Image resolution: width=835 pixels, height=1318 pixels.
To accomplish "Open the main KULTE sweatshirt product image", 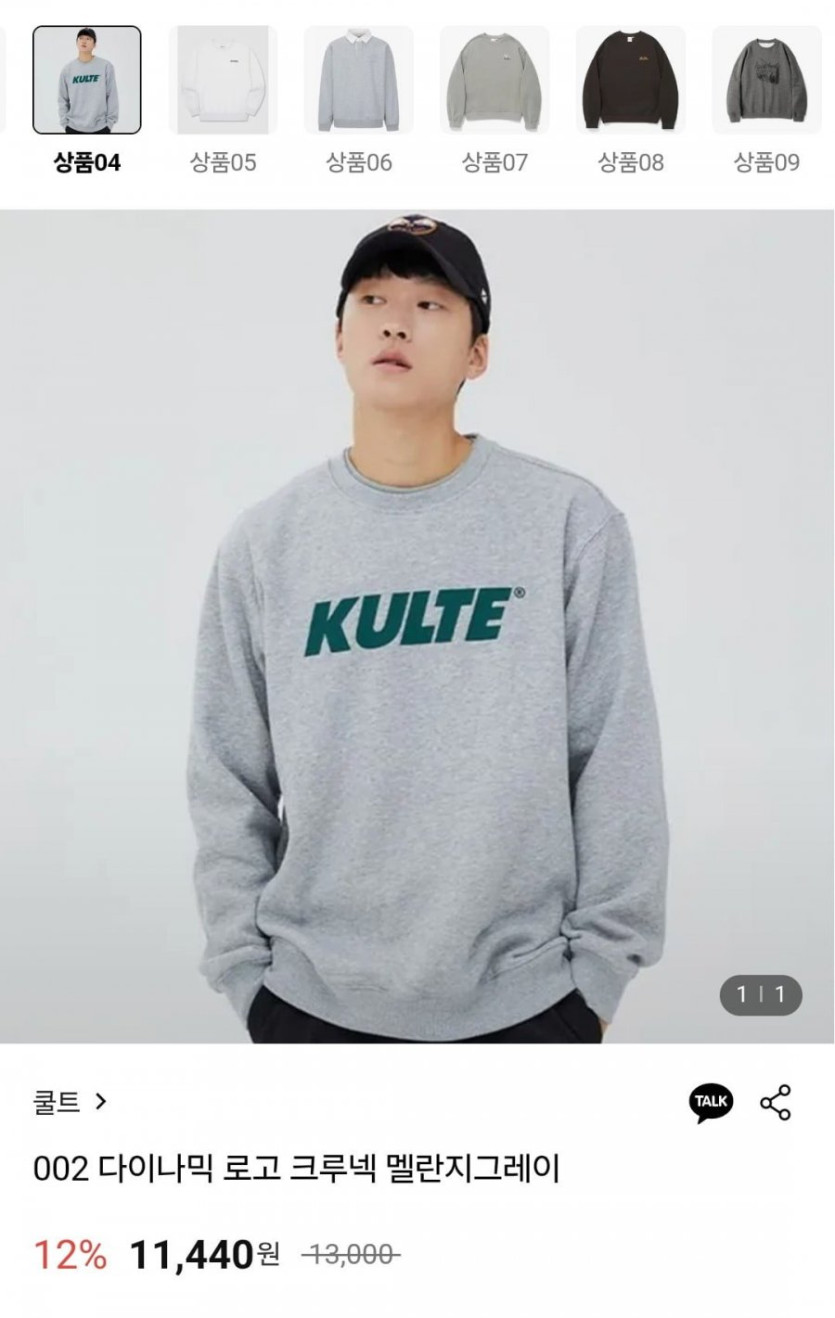I will coord(417,626).
